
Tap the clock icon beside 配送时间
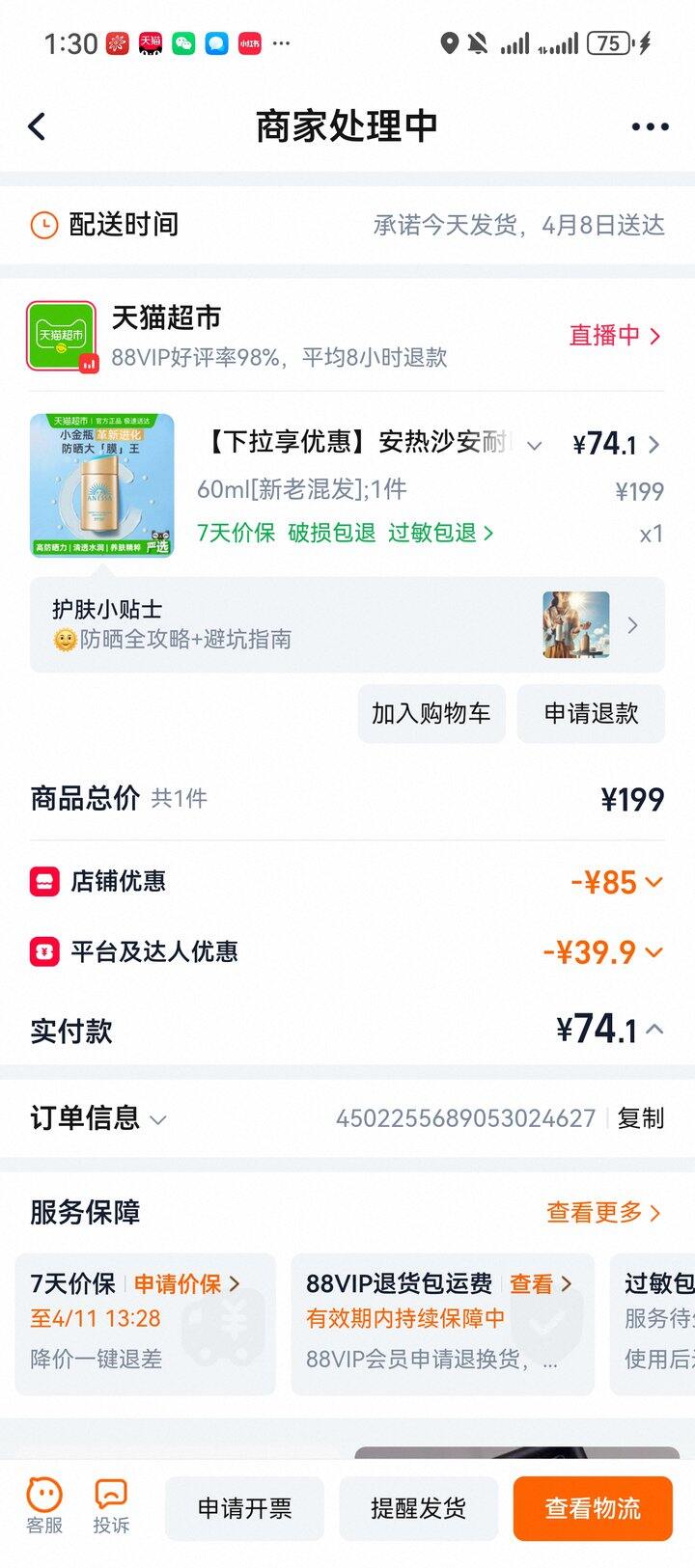43,226
